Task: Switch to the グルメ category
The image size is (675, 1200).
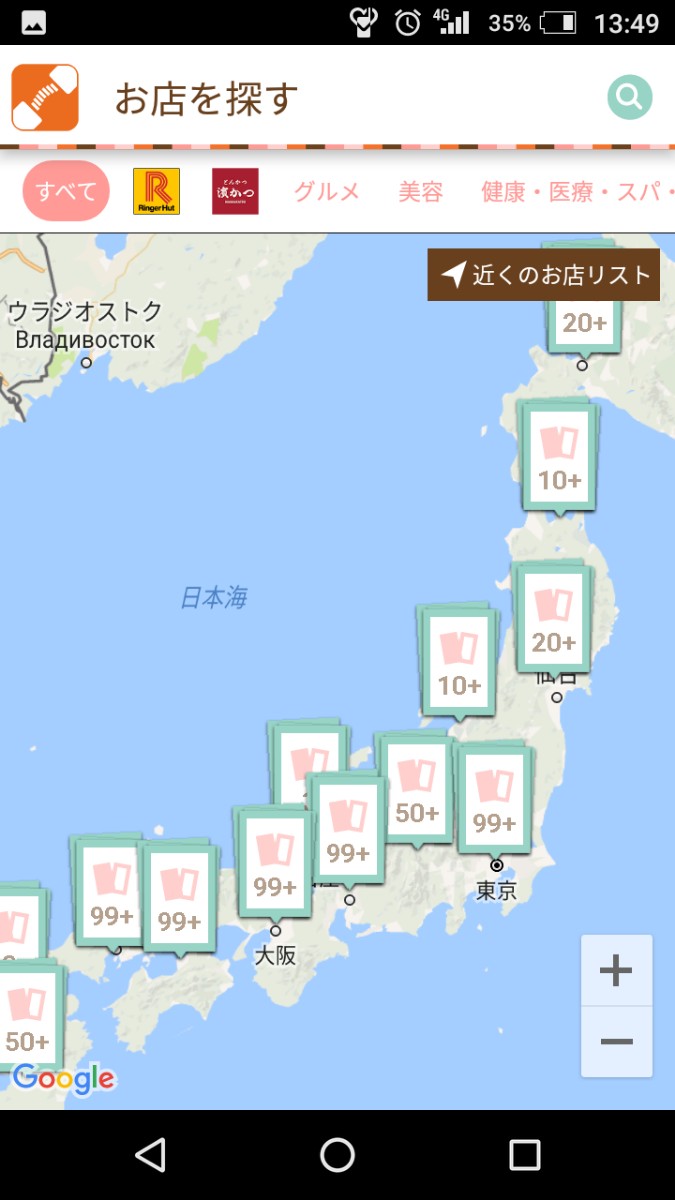Action: click(327, 192)
